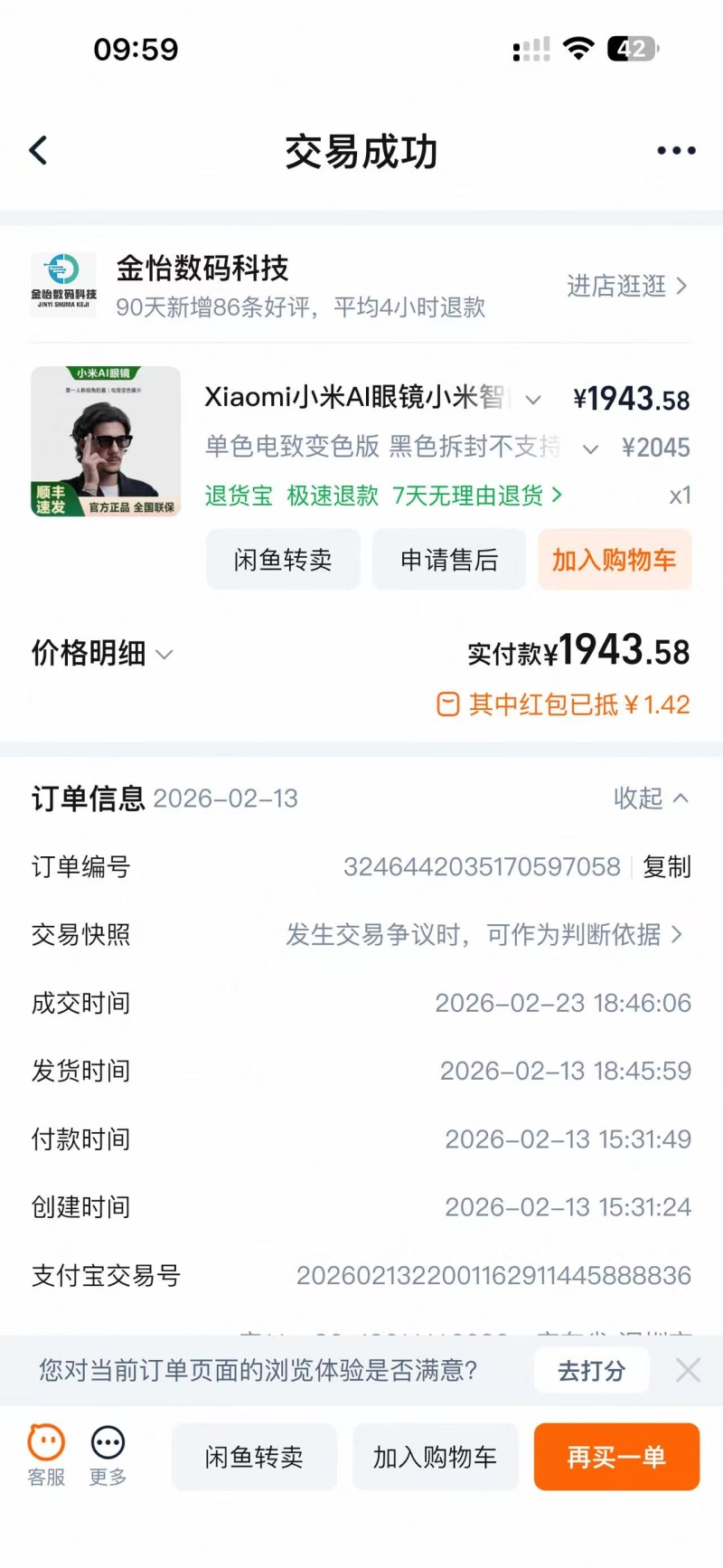Image resolution: width=723 pixels, height=1568 pixels.
Task: Expand the Xiaomi product title chevron
Action: click(534, 399)
